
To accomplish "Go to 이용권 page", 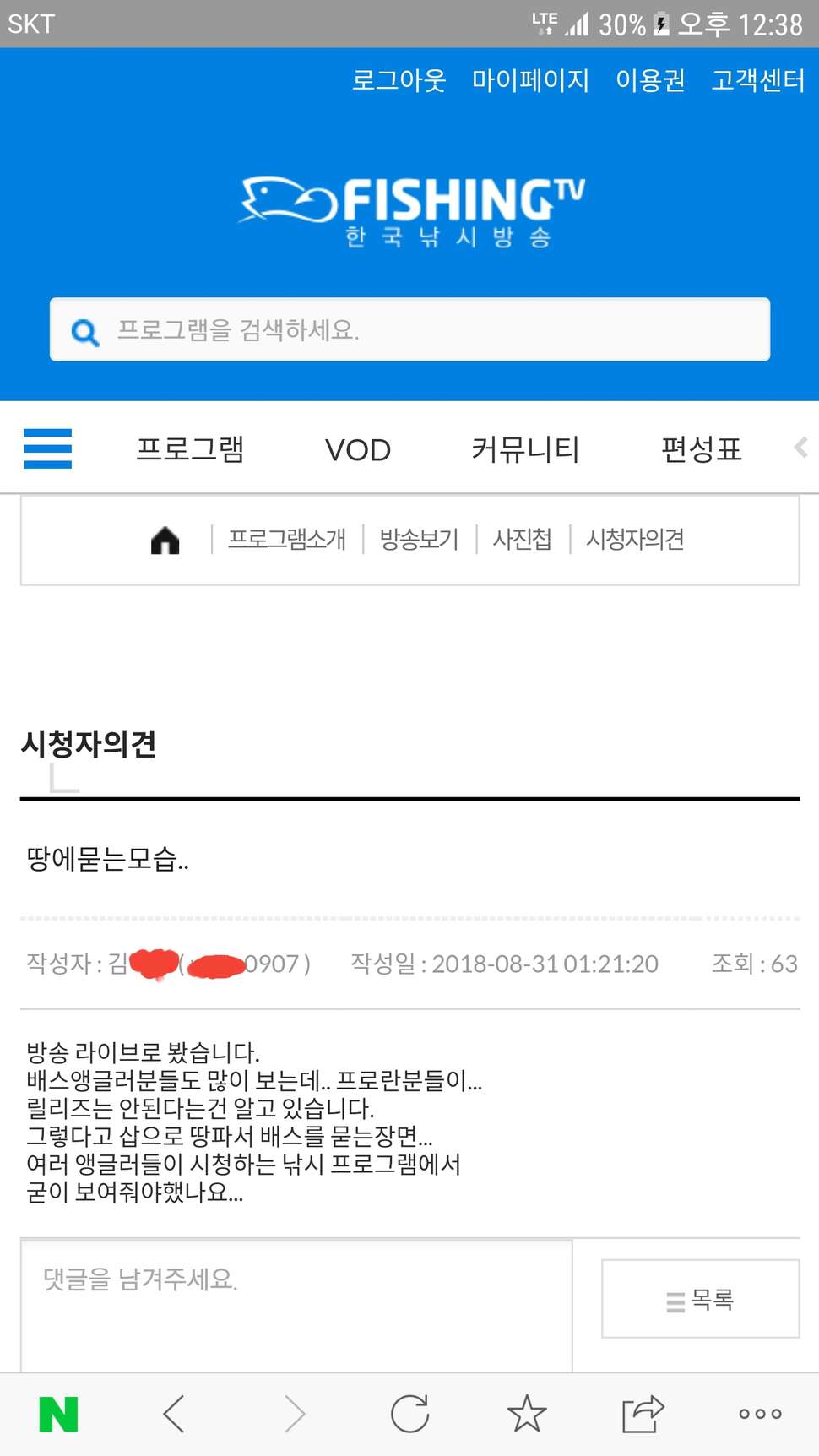I will point(650,80).
